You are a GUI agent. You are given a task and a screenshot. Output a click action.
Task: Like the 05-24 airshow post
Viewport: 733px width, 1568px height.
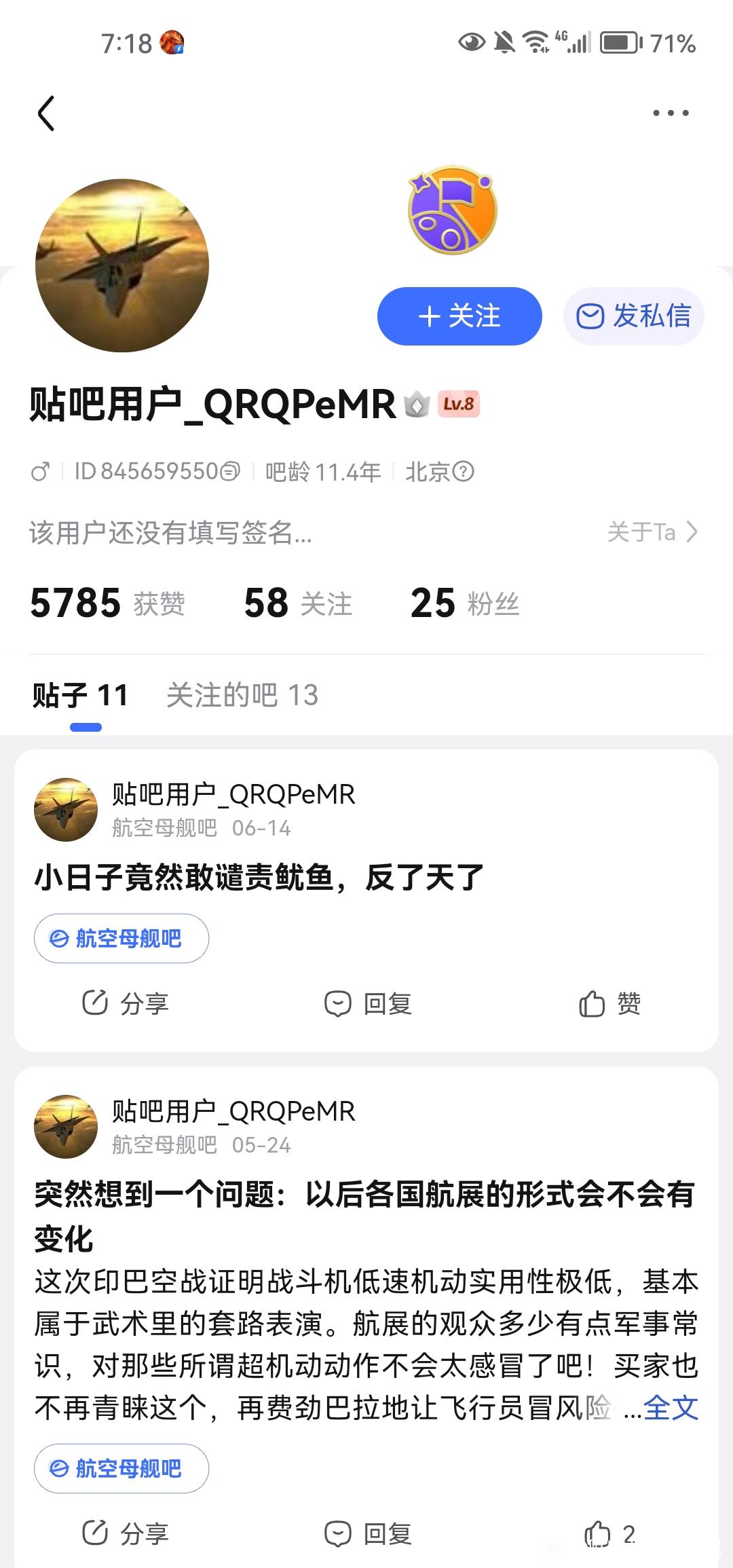click(x=609, y=1533)
